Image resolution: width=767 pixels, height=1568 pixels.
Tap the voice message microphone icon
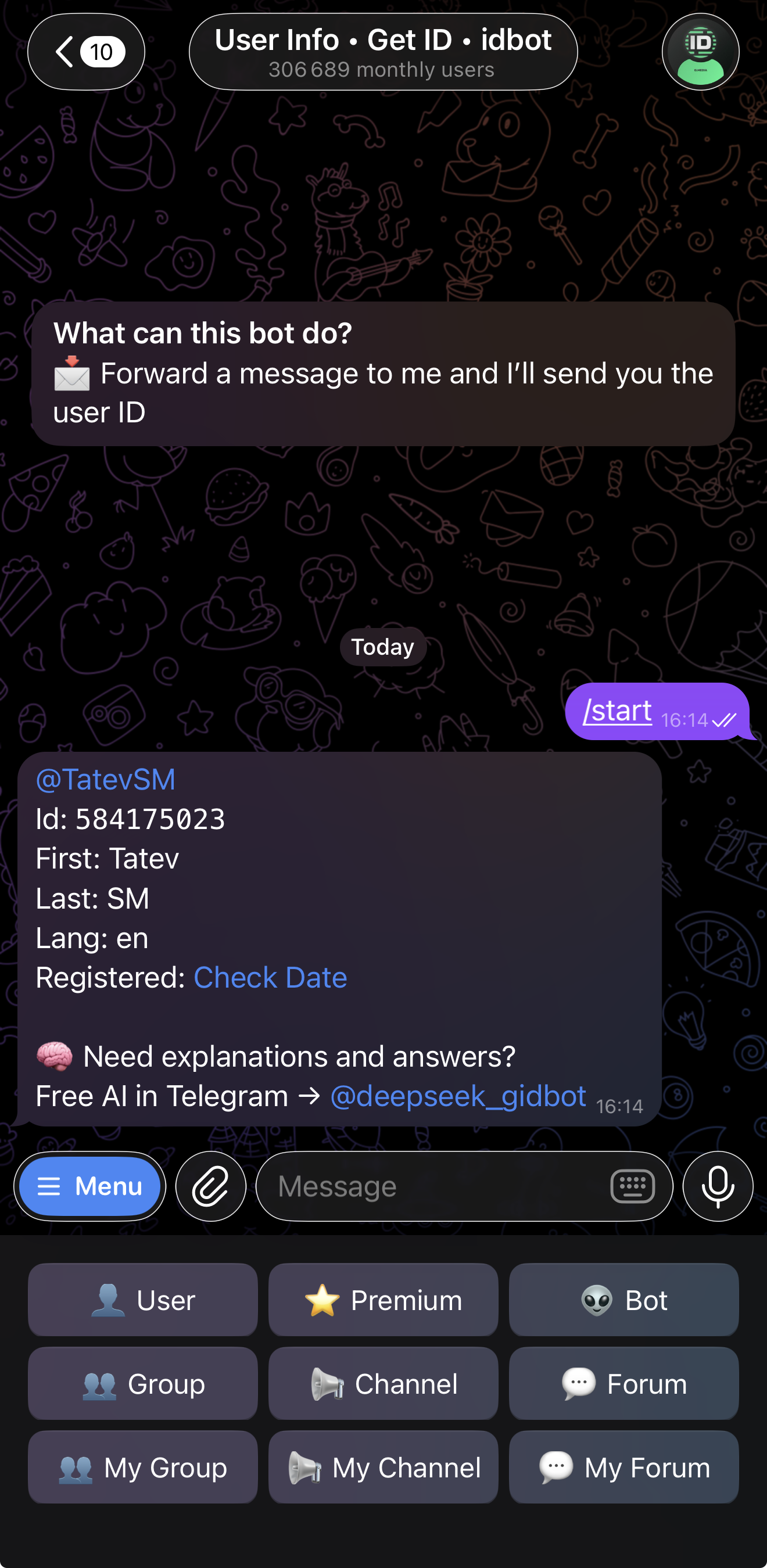(x=717, y=1185)
